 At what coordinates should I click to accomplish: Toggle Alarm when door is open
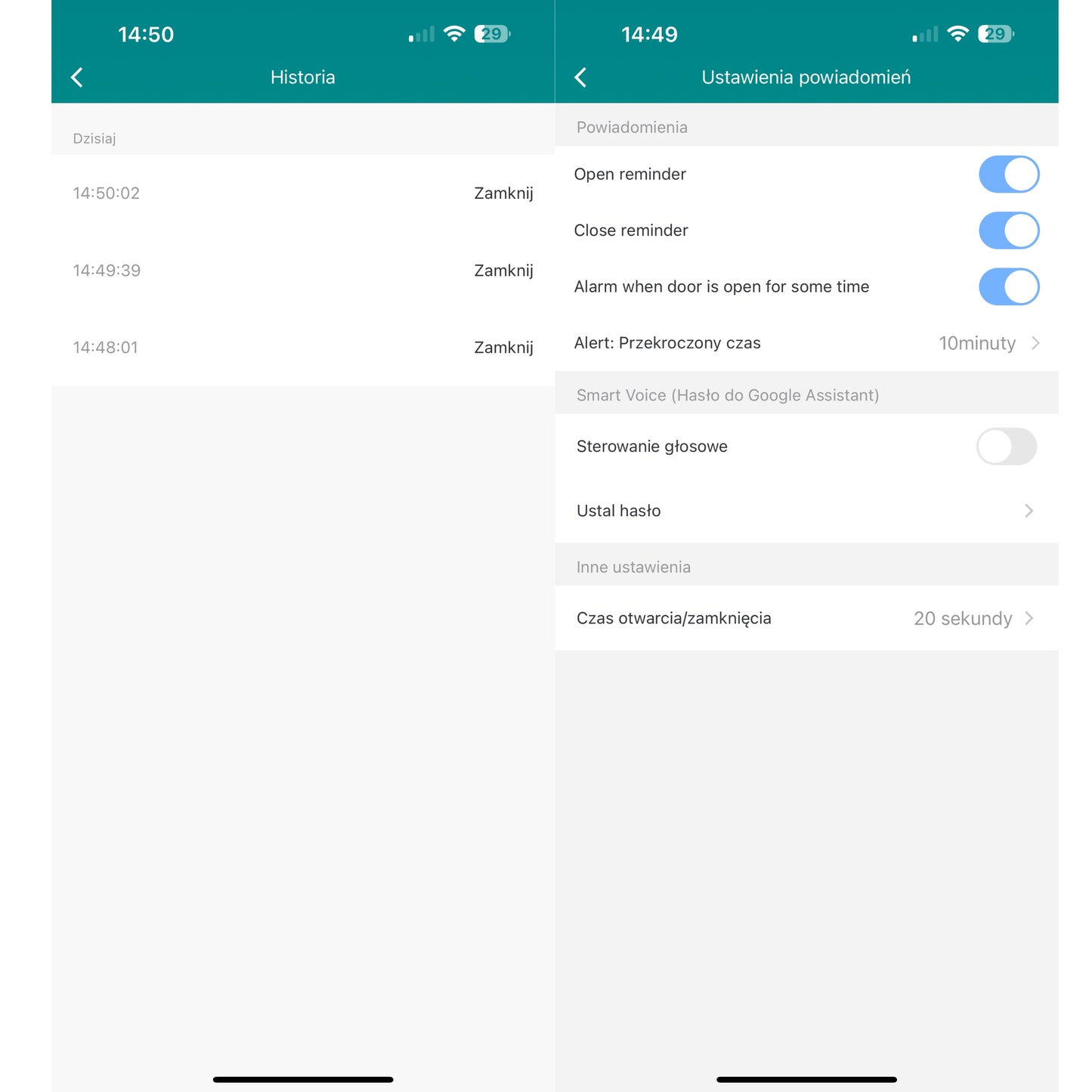point(1008,287)
